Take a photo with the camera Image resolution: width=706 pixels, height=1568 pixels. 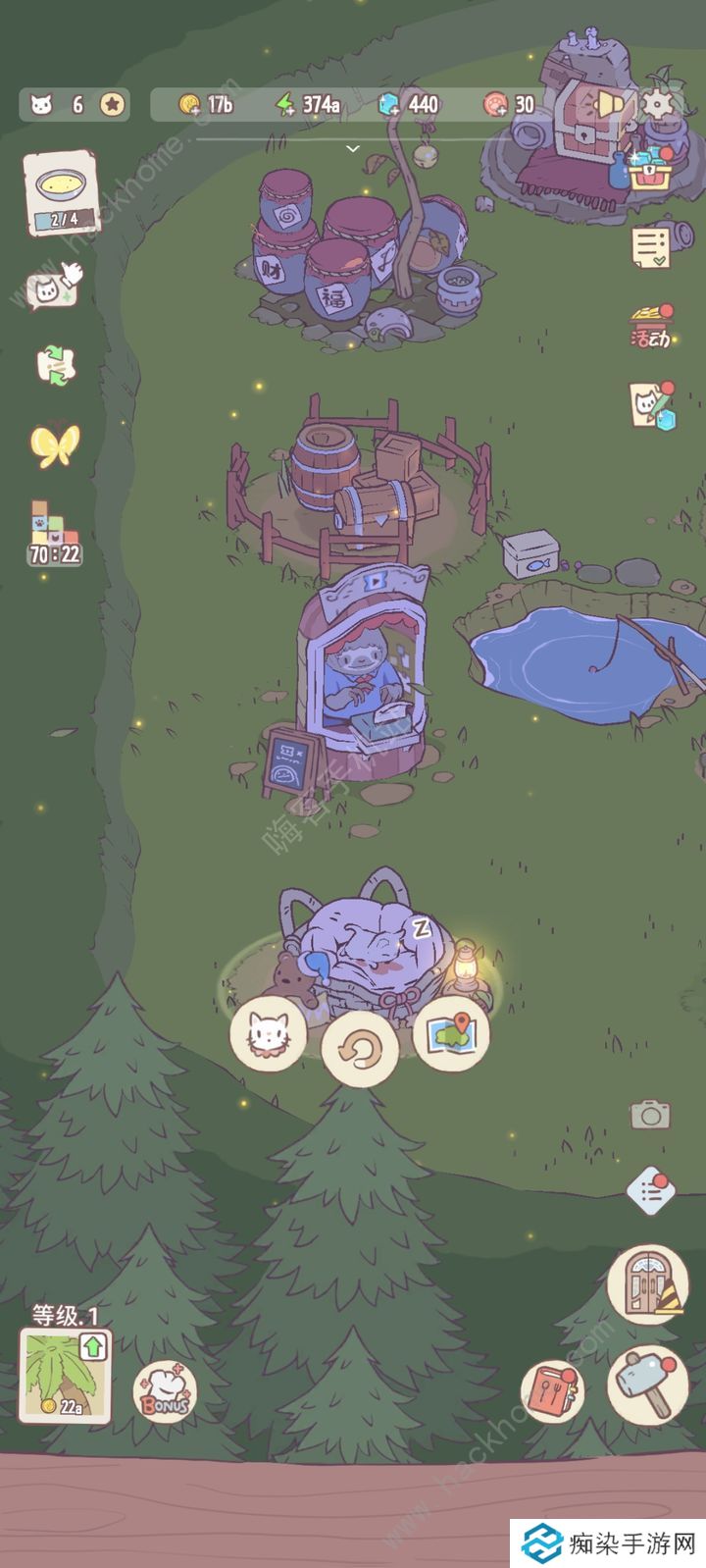(x=649, y=1114)
